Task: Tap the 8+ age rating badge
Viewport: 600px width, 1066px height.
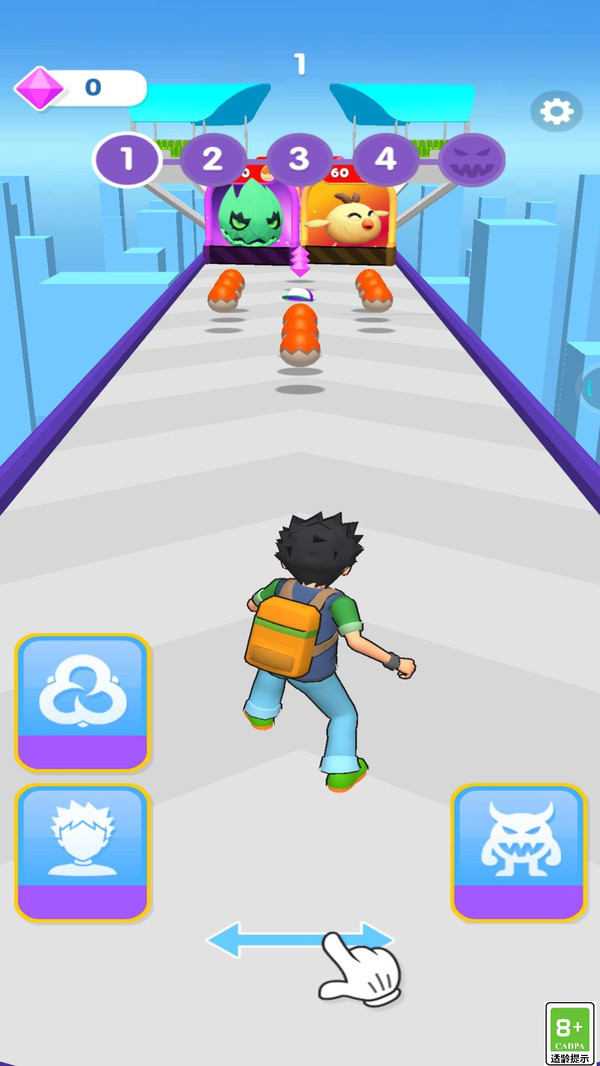Action: [x=570, y=1033]
